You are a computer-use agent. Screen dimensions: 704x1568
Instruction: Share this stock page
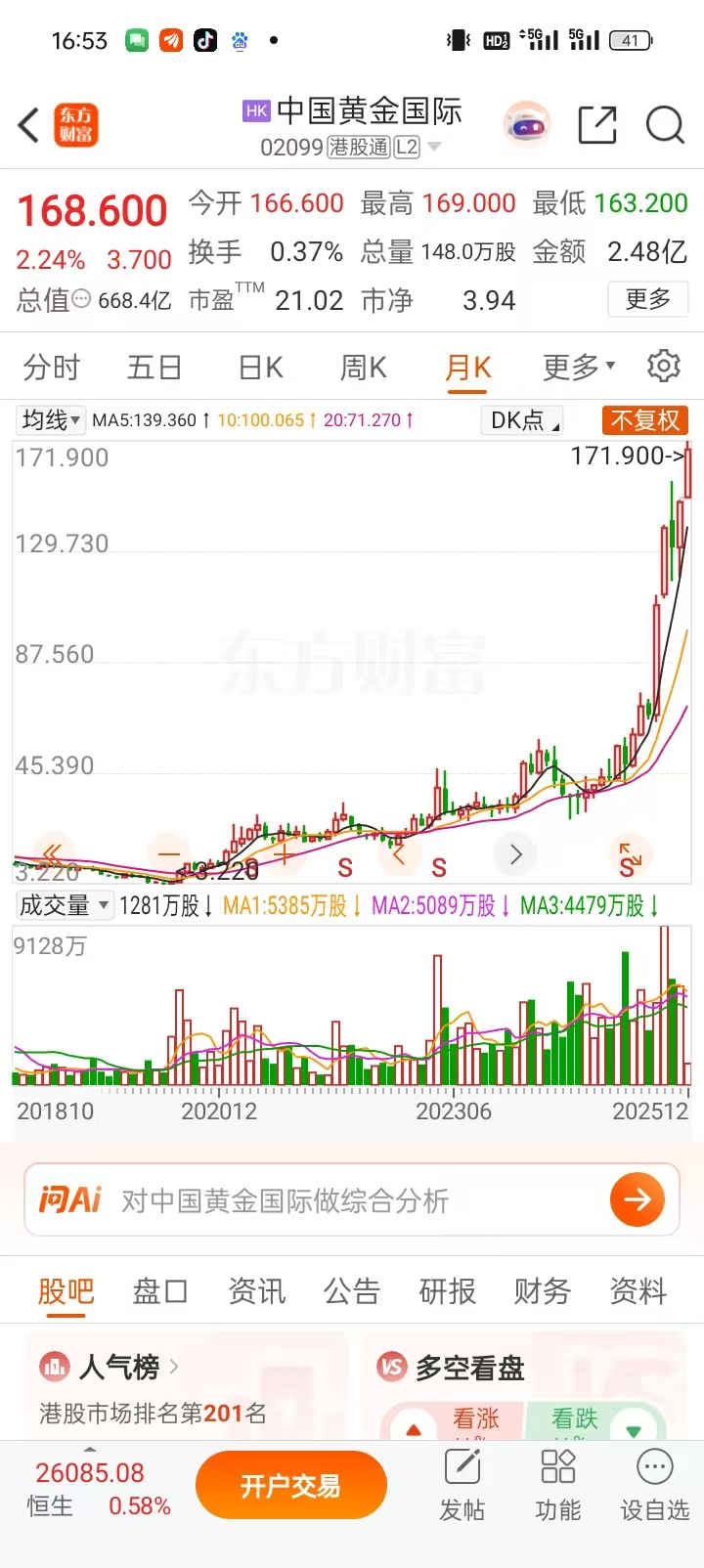click(x=597, y=125)
